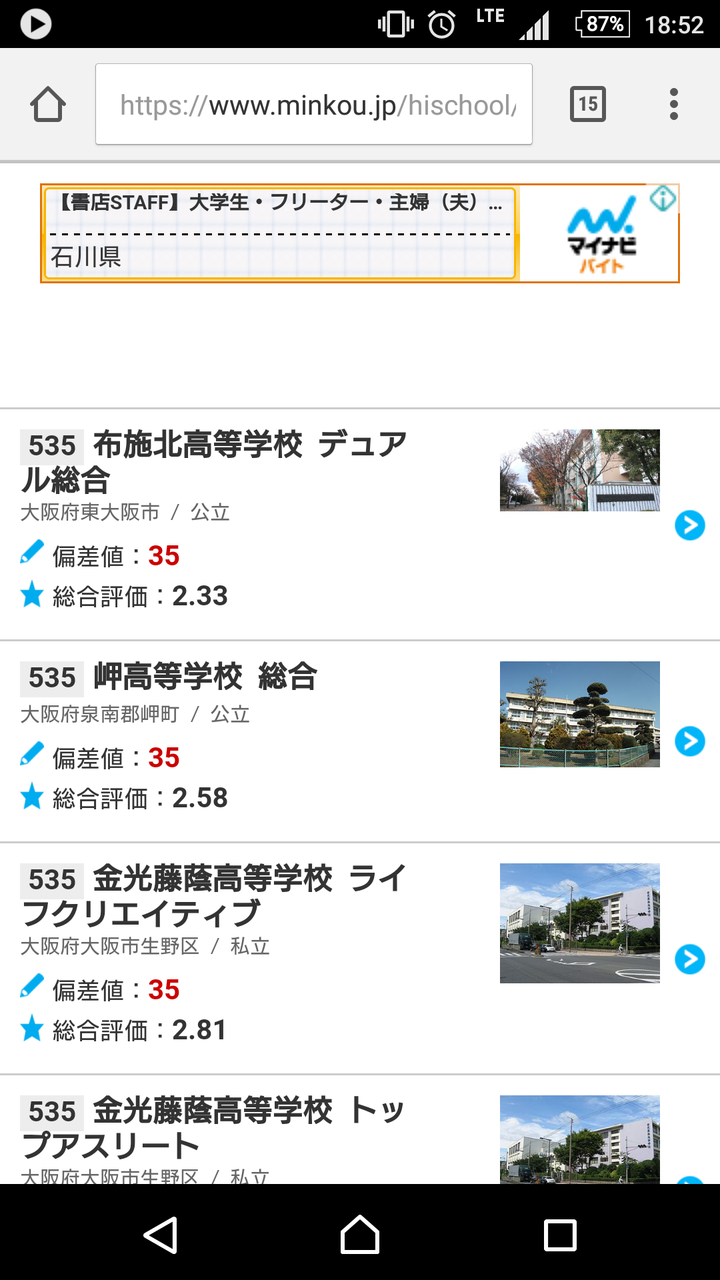720x1280 pixels.
Task: Open 岬高等学校 総合 using its blue chevron
Action: point(689,741)
